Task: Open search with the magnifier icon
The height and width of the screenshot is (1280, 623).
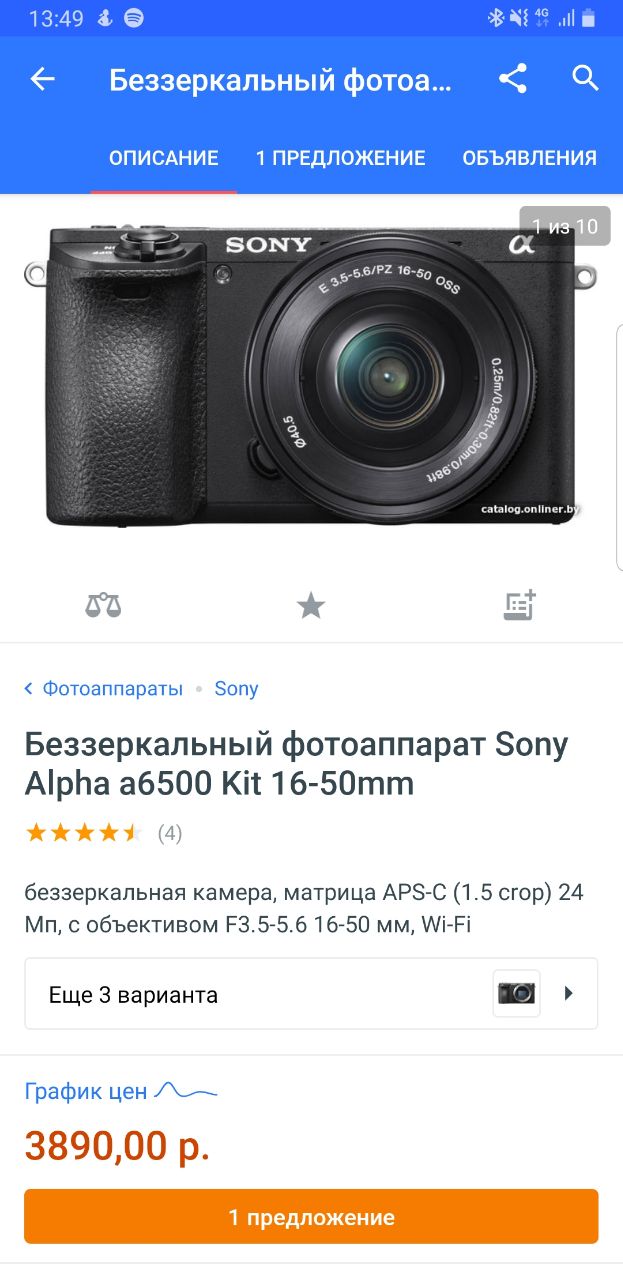Action: (585, 79)
